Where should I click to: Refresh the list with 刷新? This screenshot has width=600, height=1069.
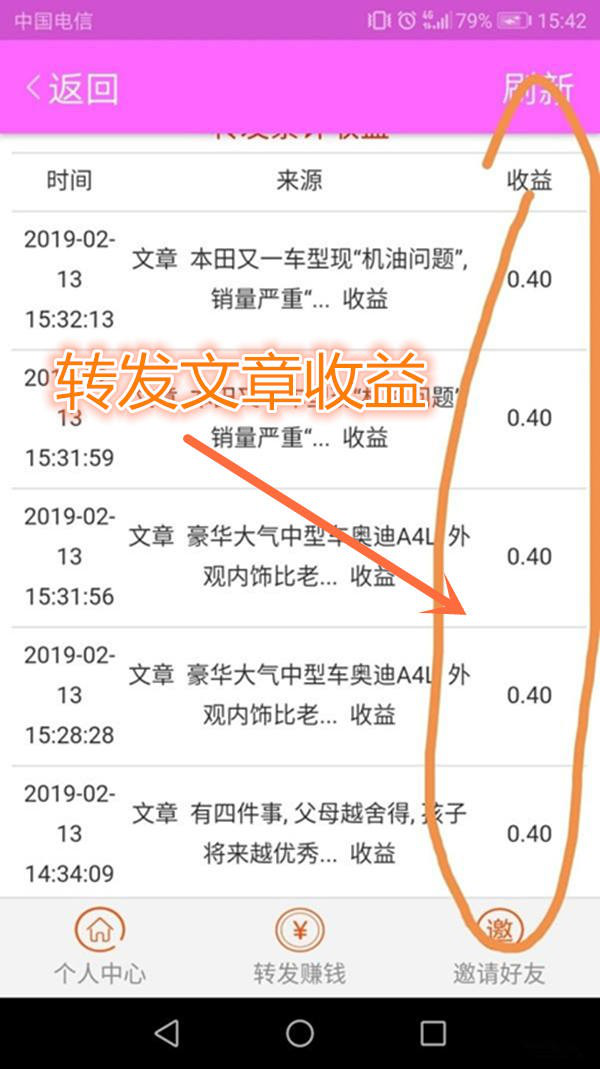coord(539,89)
